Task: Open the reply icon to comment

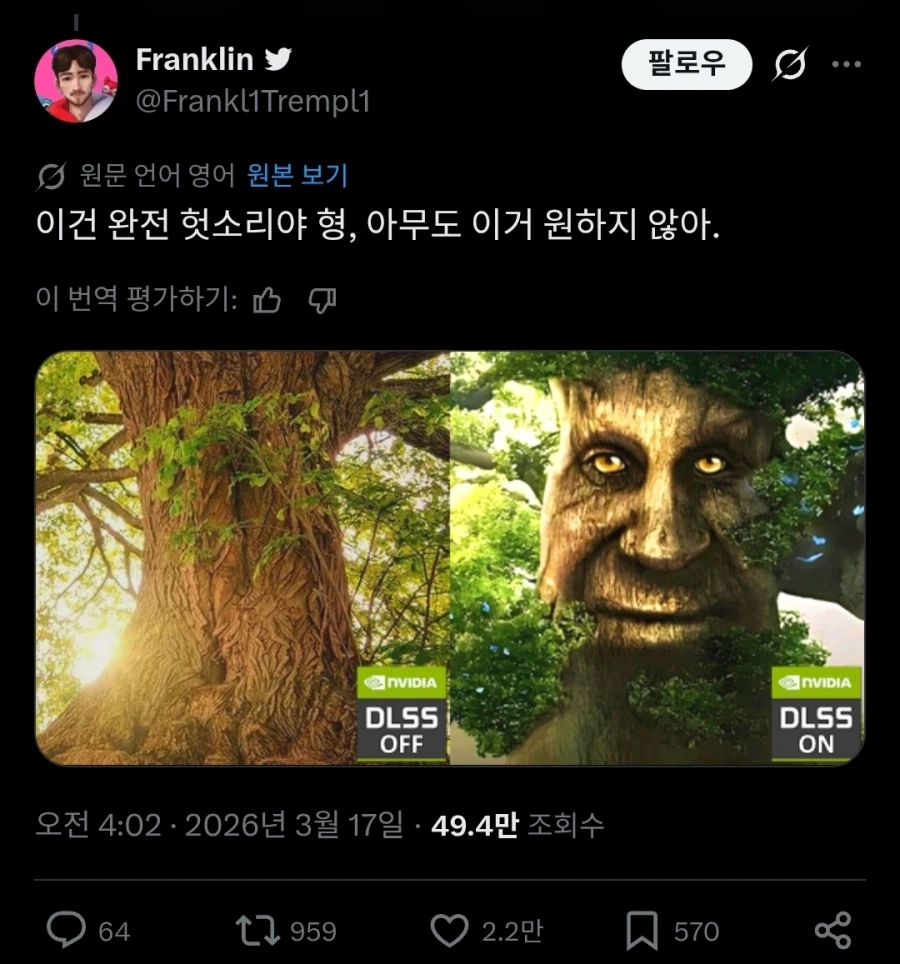Action: pyautogui.click(x=68, y=931)
